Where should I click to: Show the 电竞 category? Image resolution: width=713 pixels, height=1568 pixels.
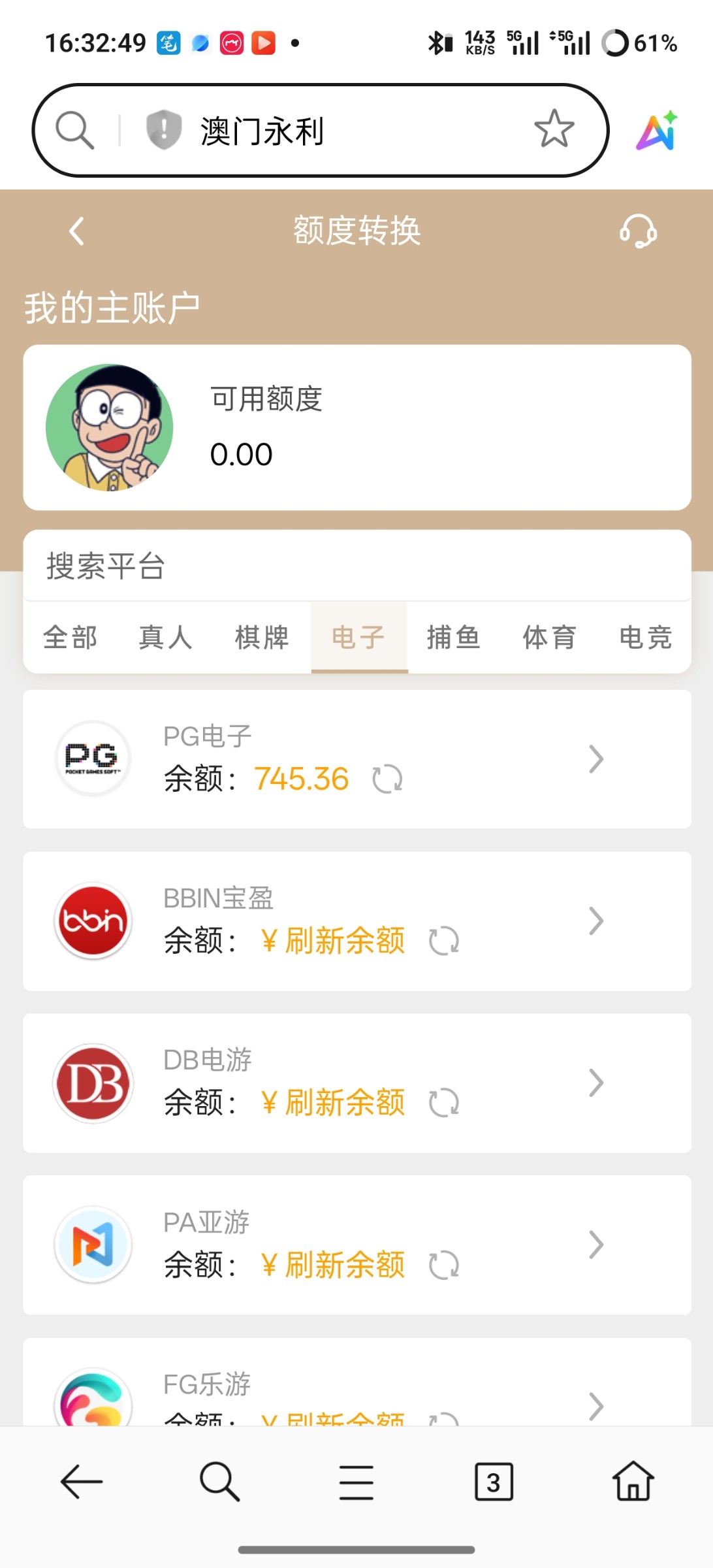(x=645, y=638)
